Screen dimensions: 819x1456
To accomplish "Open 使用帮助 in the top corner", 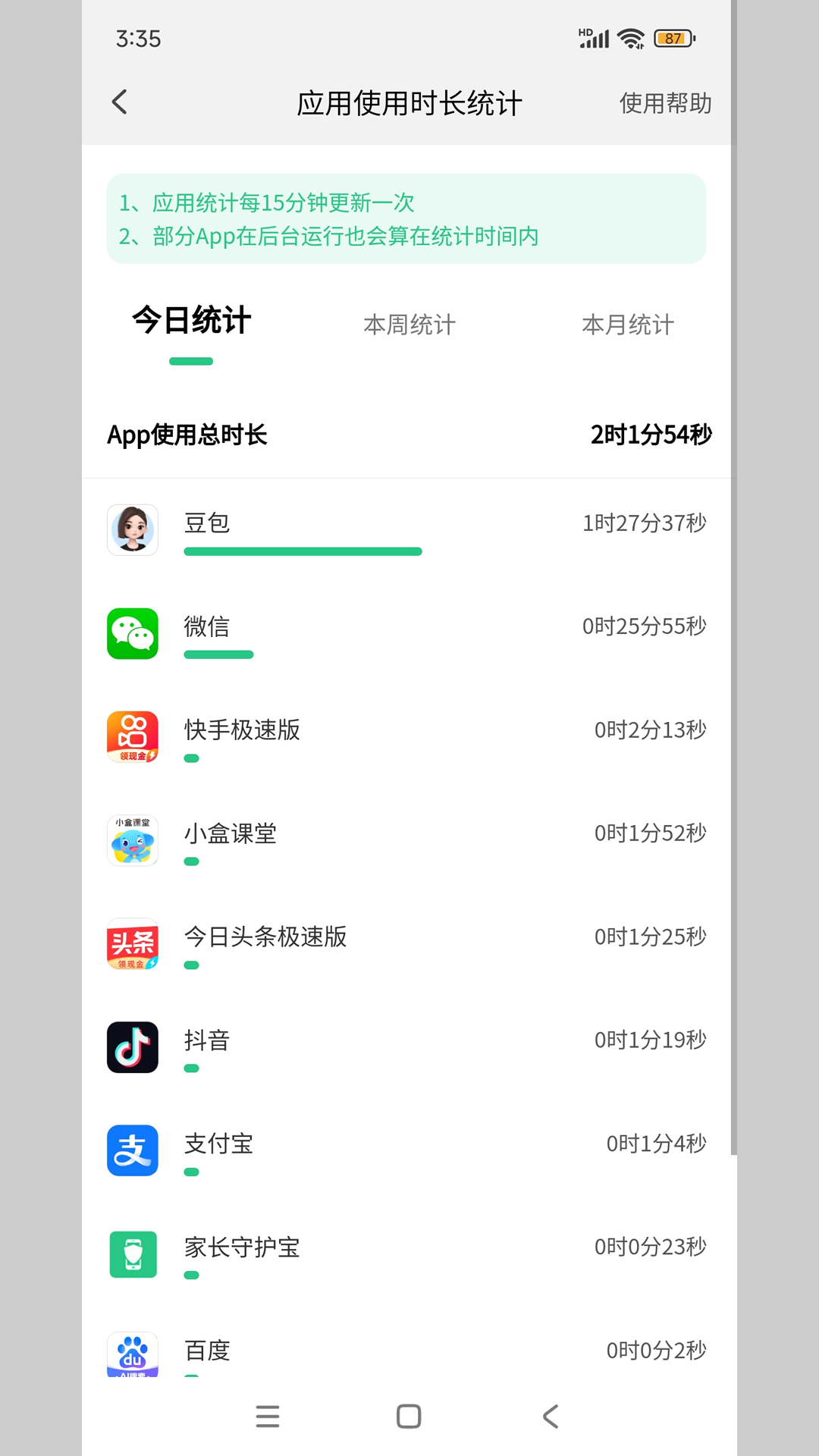I will [x=665, y=103].
